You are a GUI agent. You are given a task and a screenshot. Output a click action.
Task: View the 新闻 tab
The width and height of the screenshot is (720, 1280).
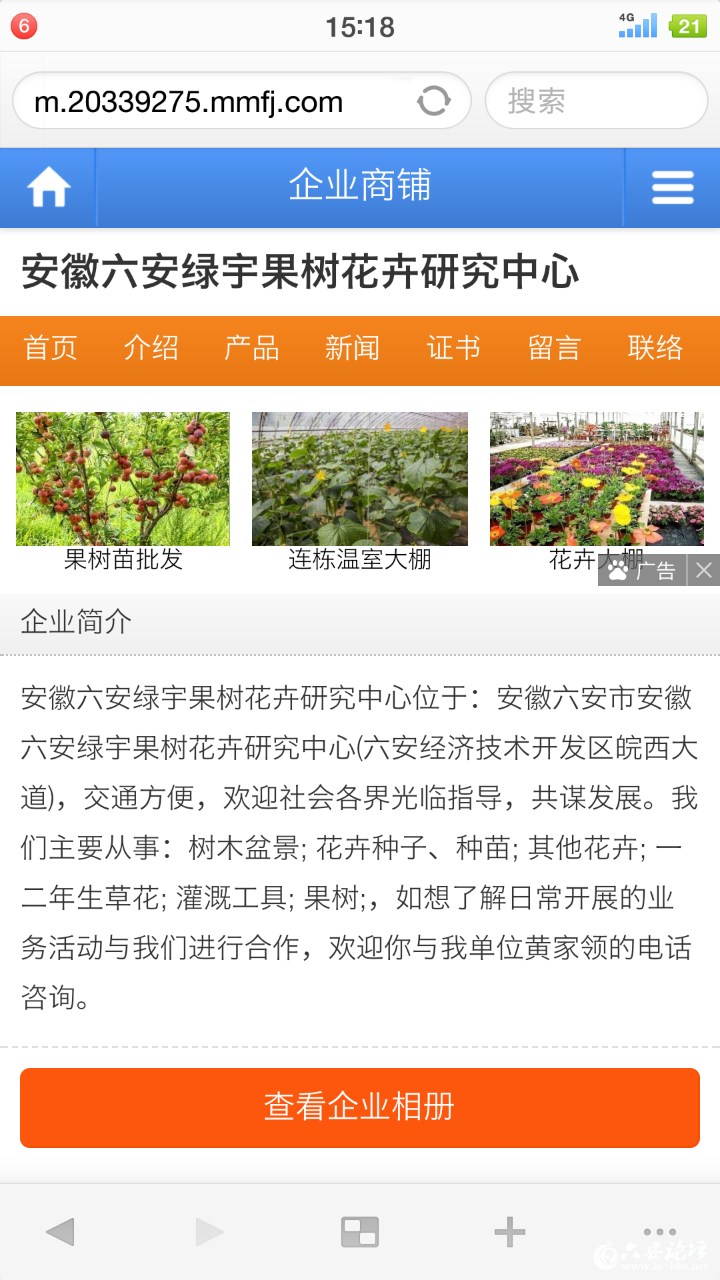(352, 348)
